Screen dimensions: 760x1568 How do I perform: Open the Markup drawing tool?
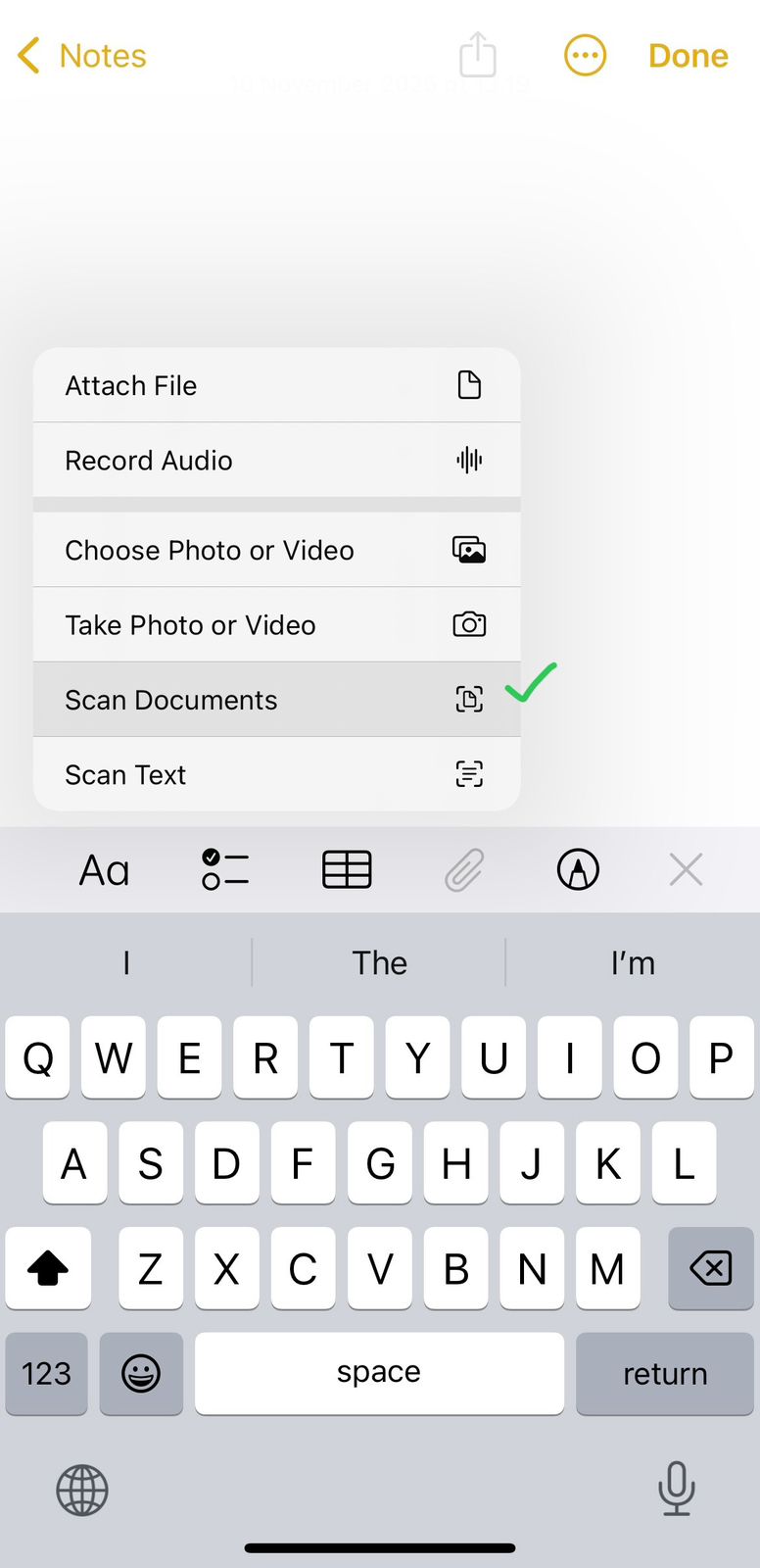577,869
